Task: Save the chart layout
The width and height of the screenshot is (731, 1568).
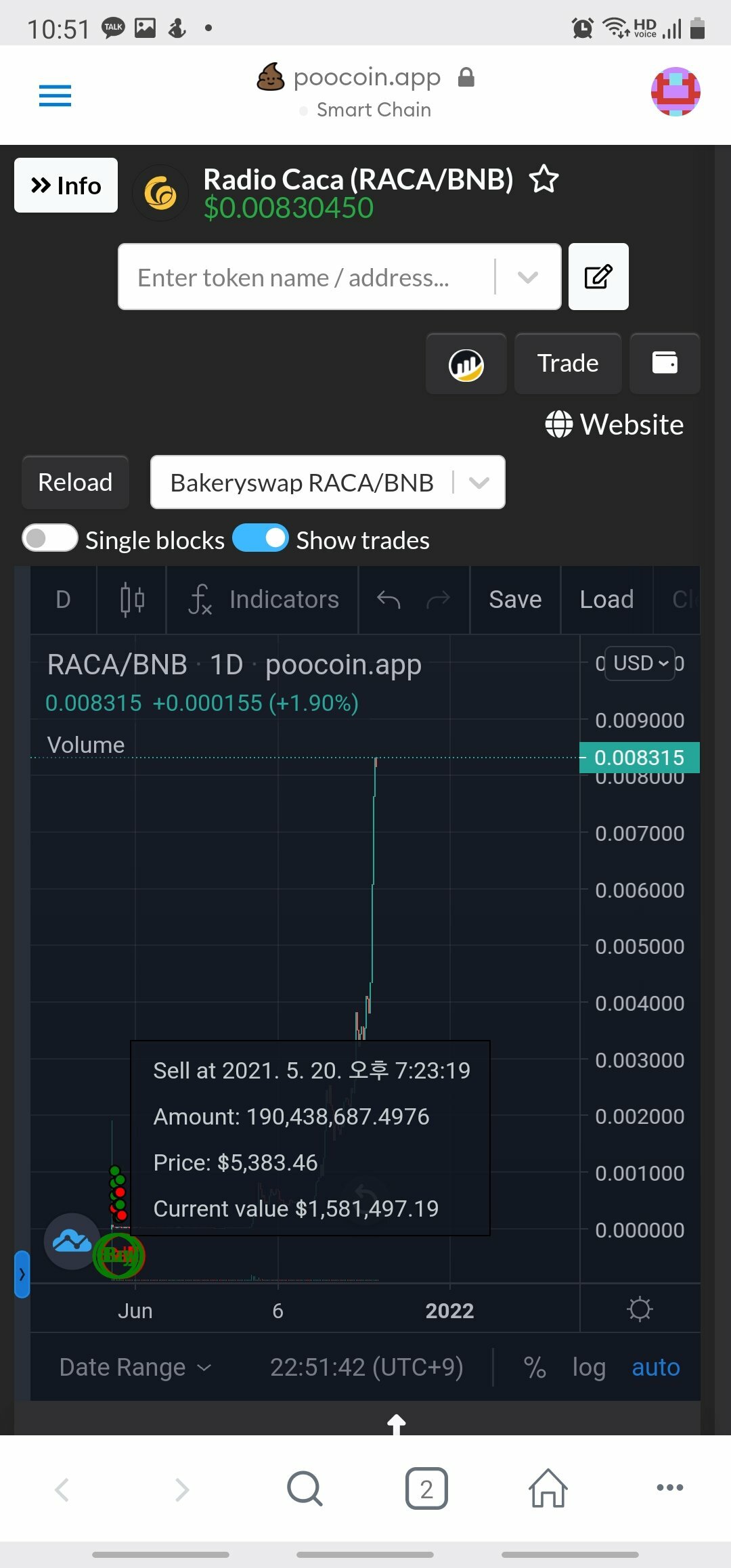Action: click(515, 600)
